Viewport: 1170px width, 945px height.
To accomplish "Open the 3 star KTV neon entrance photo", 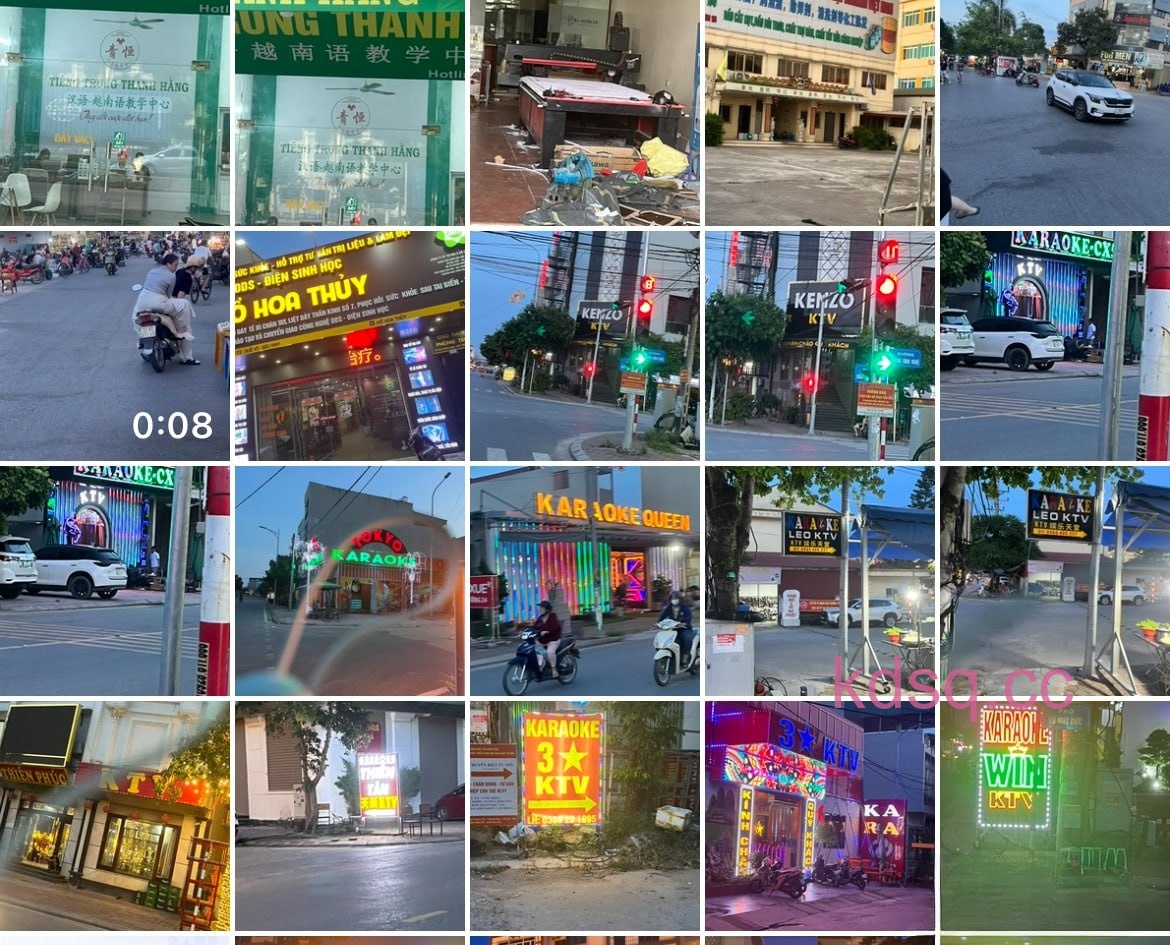I will [819, 815].
